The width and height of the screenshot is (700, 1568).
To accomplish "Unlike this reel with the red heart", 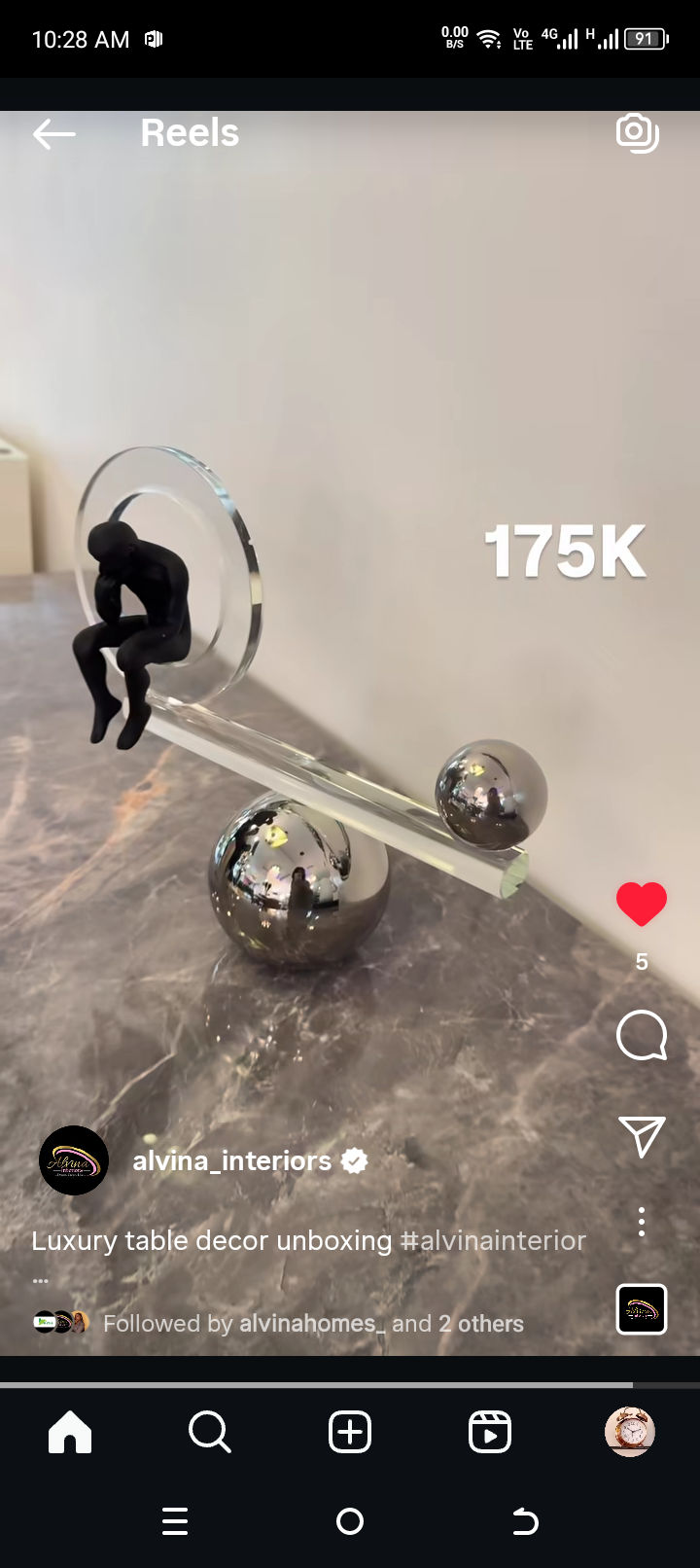I will coord(642,904).
